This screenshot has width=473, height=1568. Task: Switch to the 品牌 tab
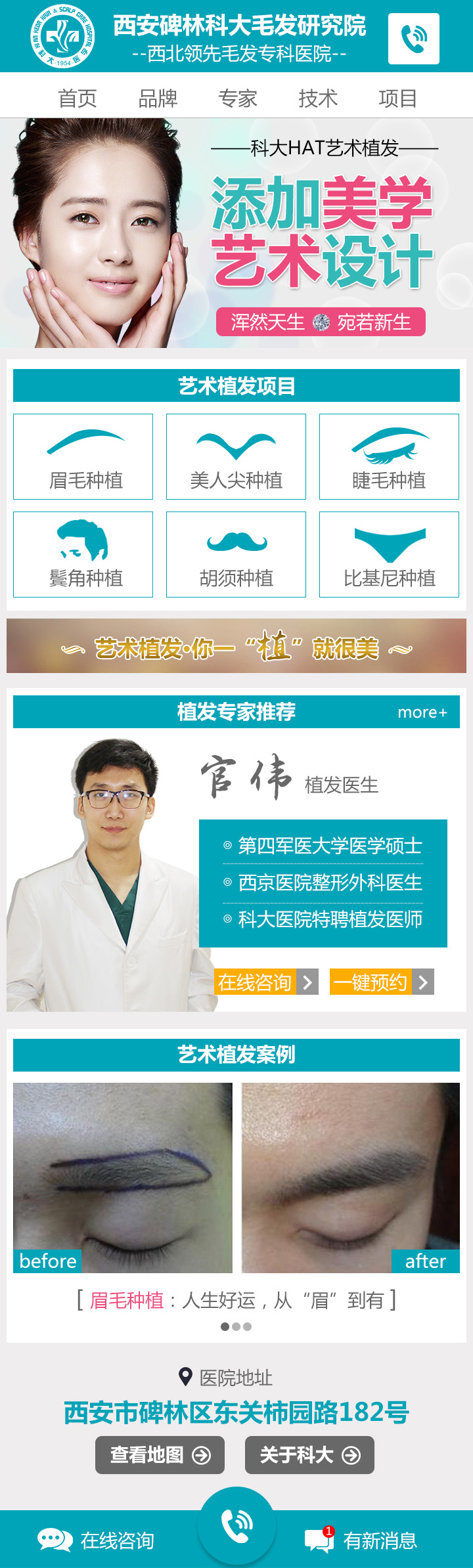point(158,98)
